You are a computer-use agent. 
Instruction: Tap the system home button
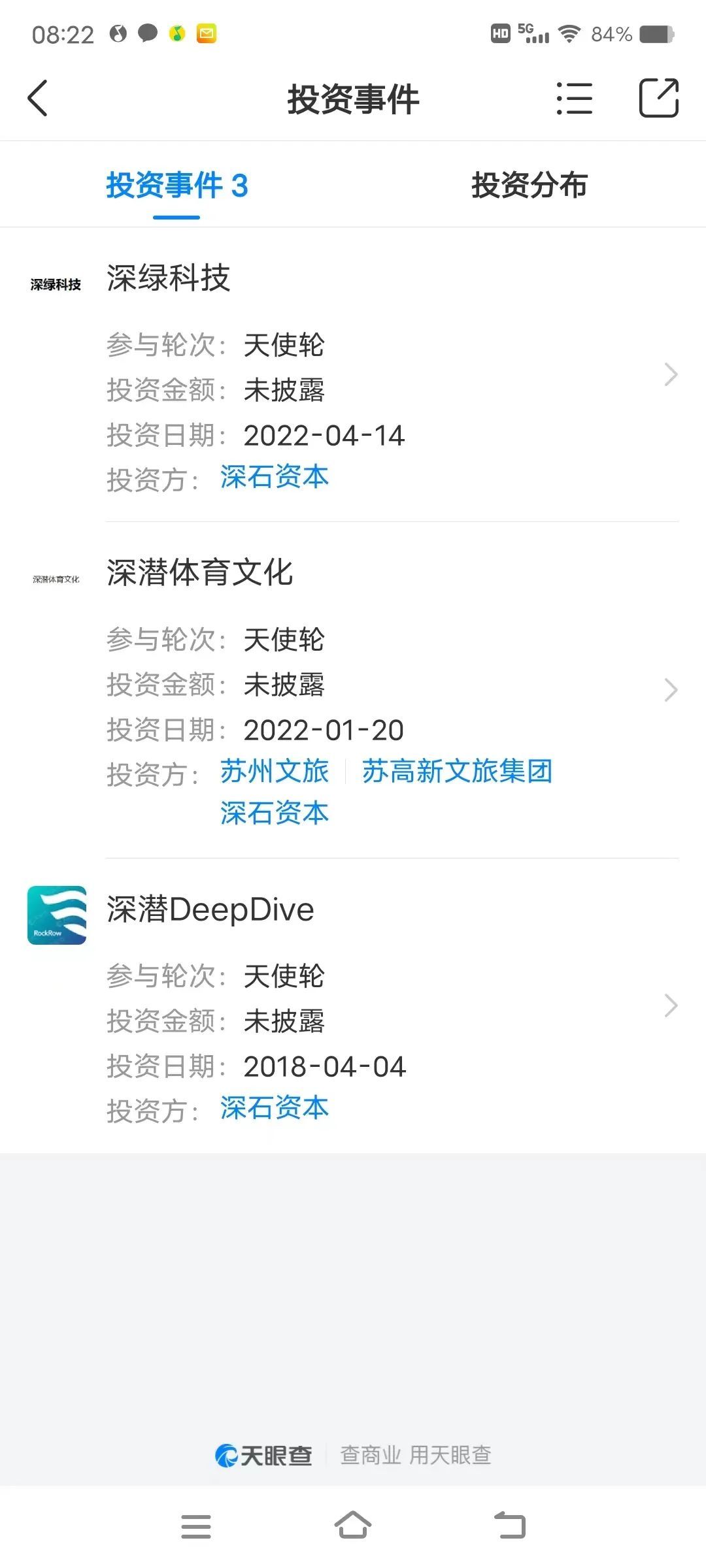point(353,1526)
